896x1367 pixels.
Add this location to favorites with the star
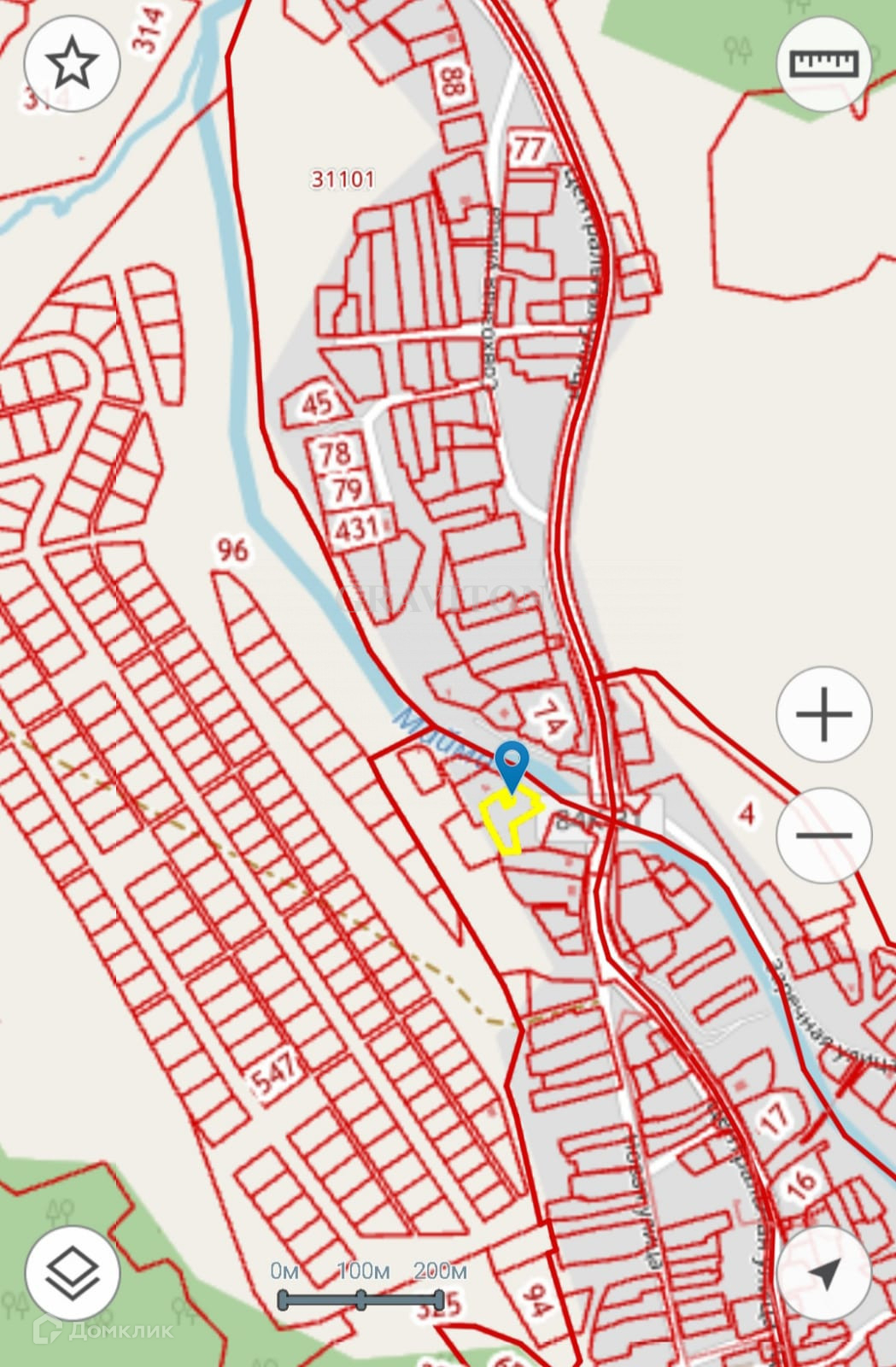coord(72,63)
